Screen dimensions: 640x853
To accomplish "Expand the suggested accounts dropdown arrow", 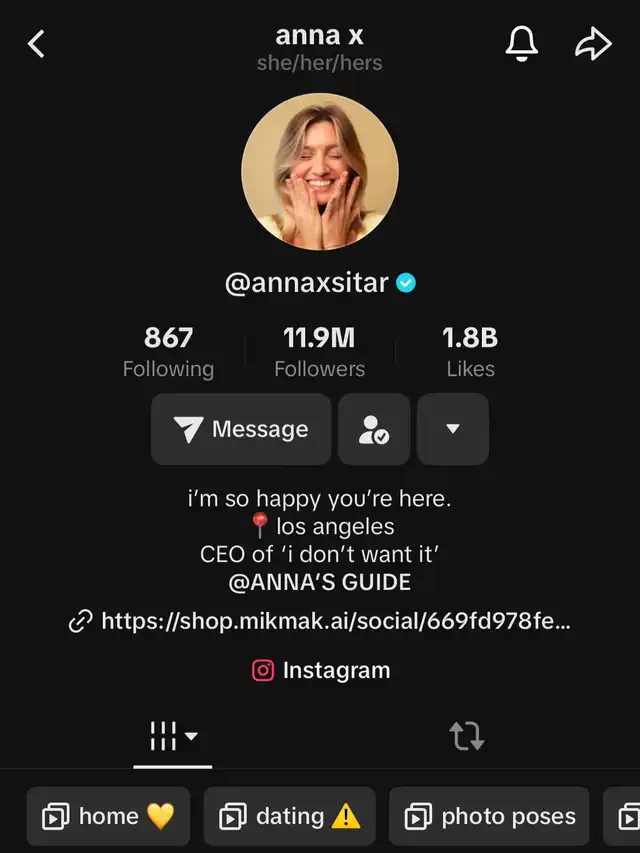I will [x=453, y=429].
